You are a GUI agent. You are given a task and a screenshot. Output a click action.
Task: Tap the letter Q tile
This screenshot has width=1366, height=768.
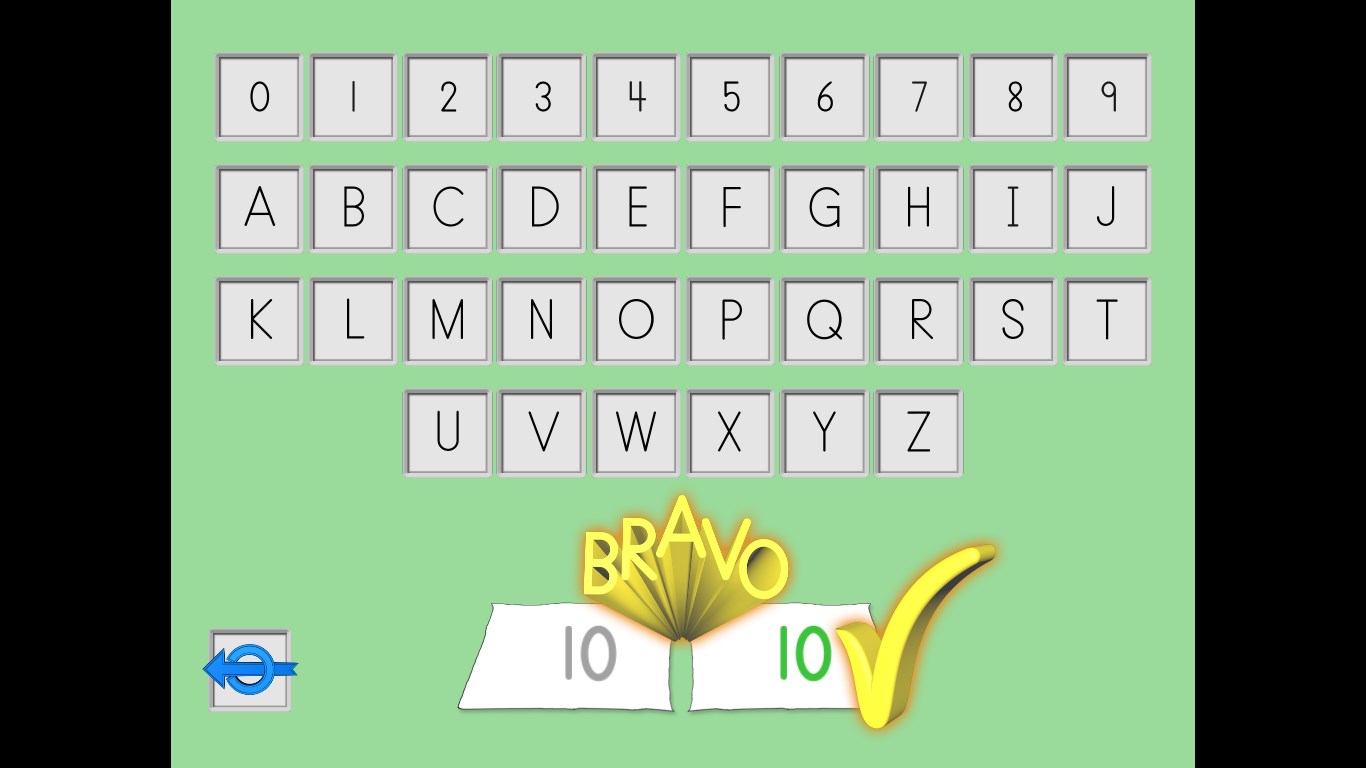click(824, 321)
